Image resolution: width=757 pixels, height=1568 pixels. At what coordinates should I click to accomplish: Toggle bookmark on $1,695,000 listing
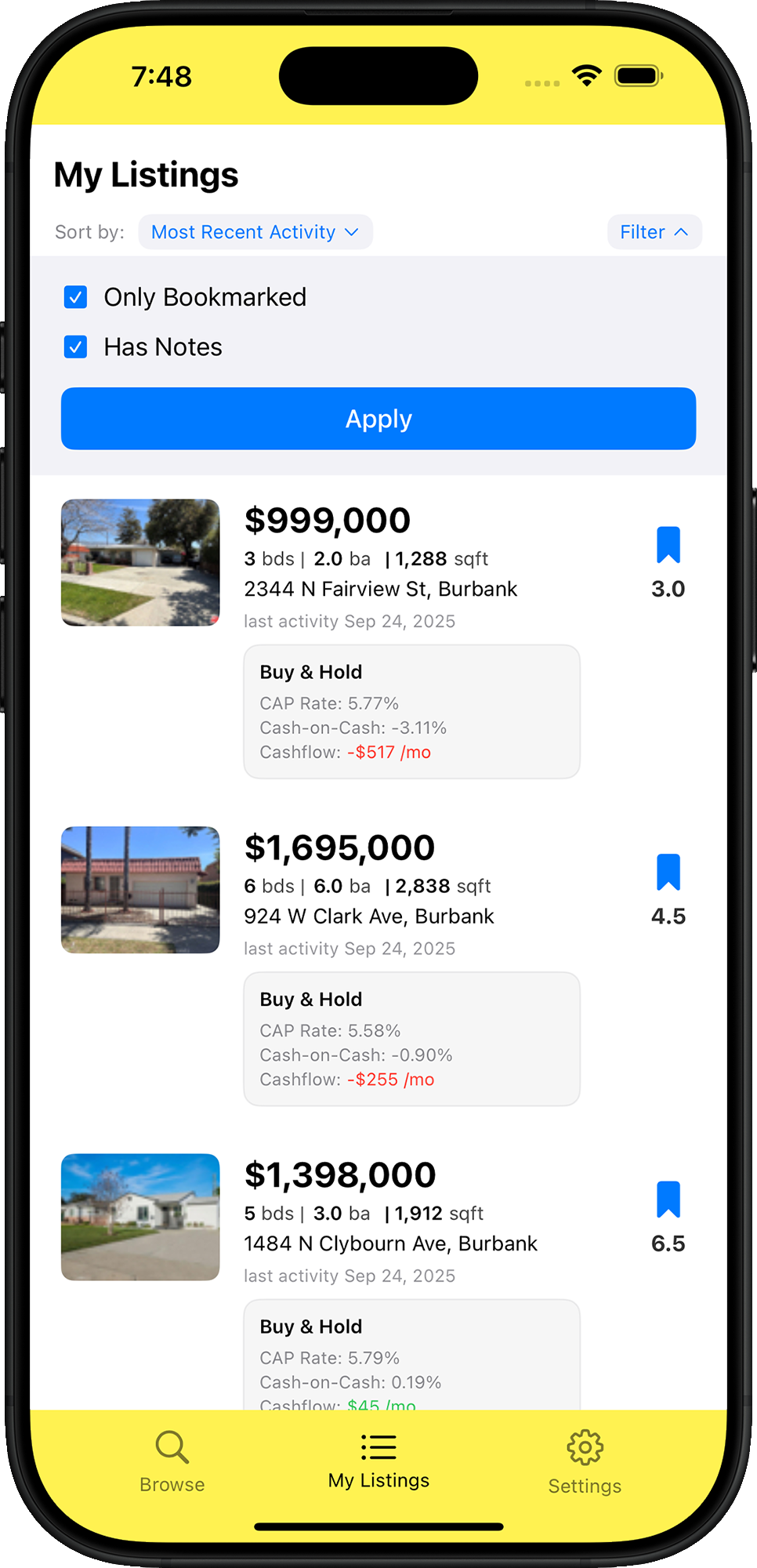point(668,873)
